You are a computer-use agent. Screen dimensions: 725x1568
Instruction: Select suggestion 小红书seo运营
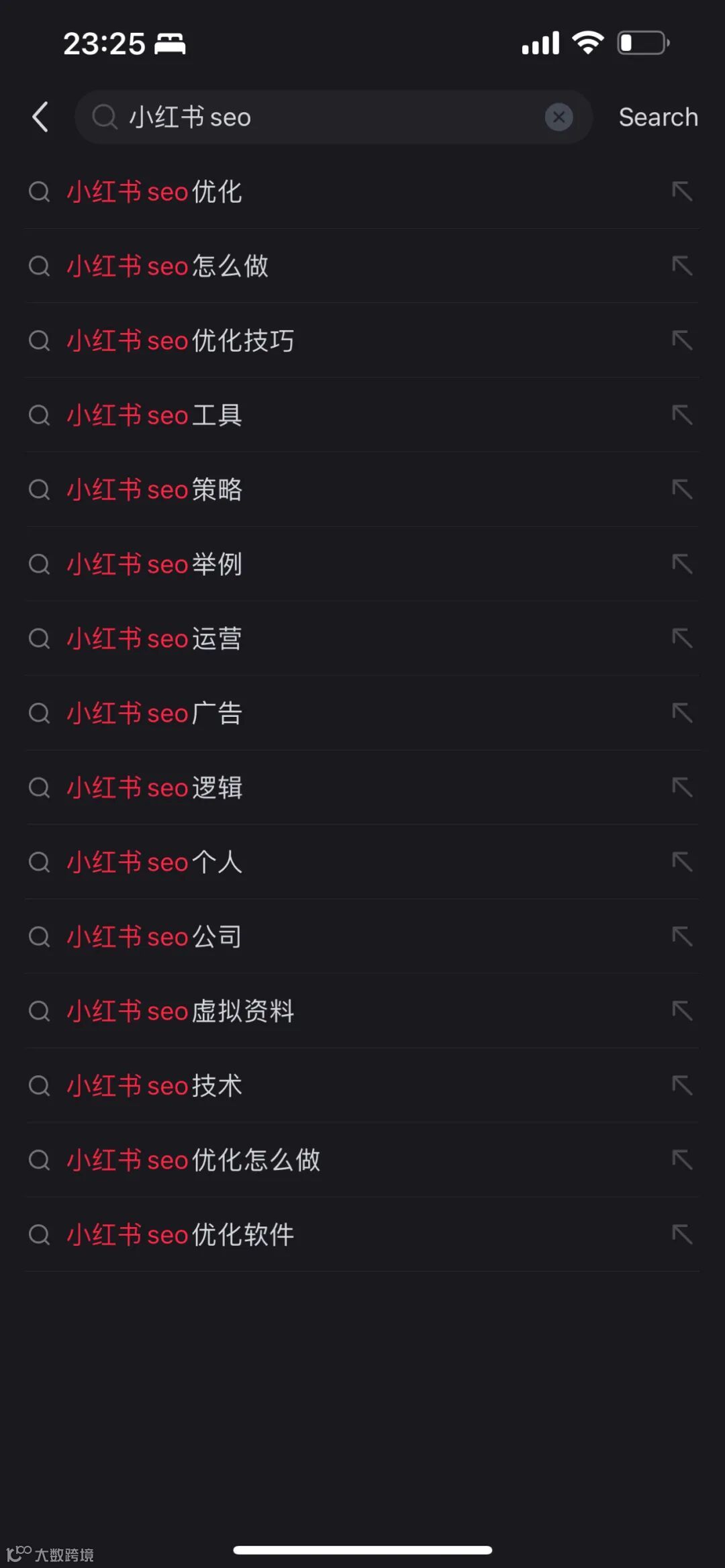[154, 639]
